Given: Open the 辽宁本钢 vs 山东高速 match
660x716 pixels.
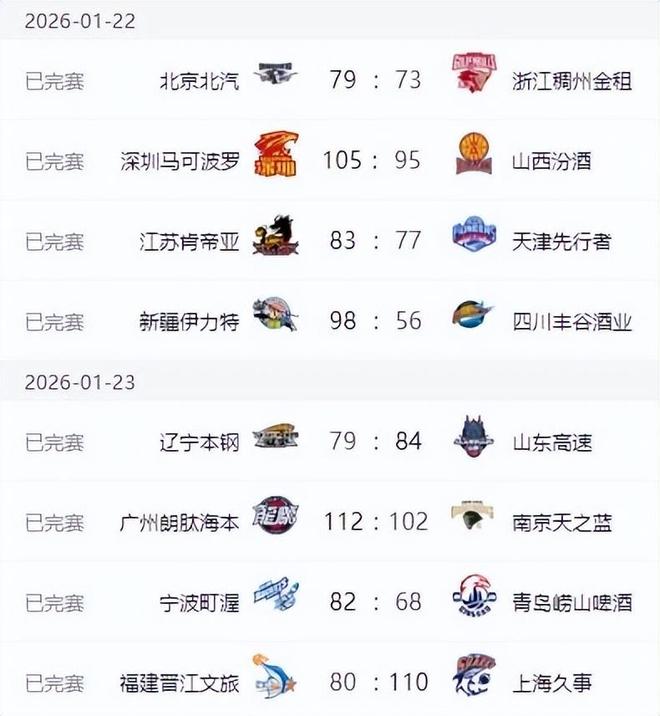Looking at the screenshot, I should (x=330, y=442).
